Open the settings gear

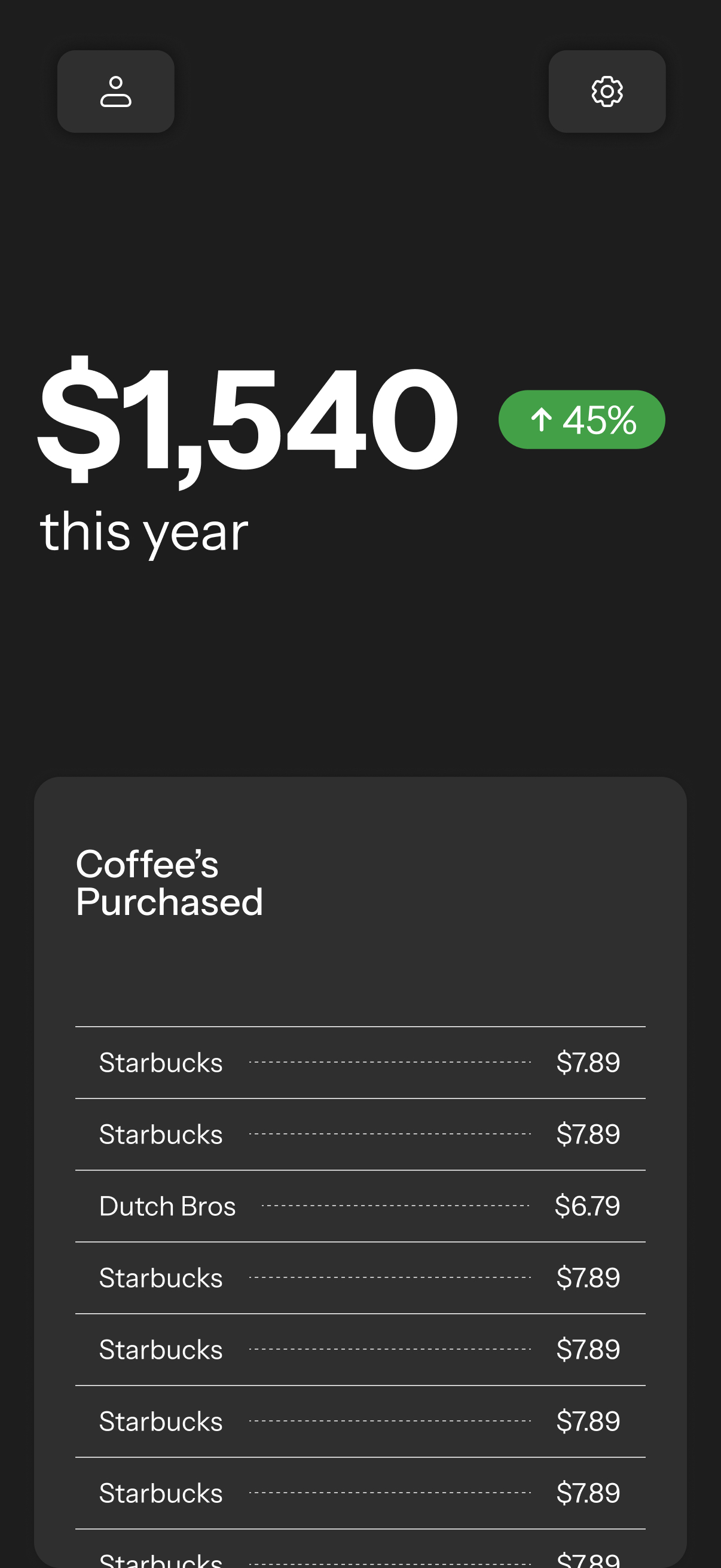[x=607, y=91]
